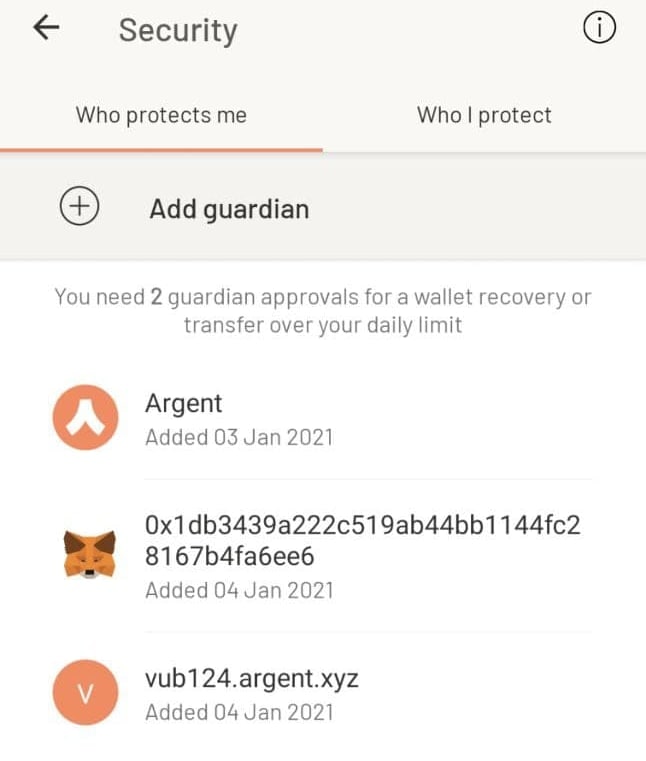Select the Who protects me tab
The height and width of the screenshot is (761, 646).
pyautogui.click(x=161, y=115)
